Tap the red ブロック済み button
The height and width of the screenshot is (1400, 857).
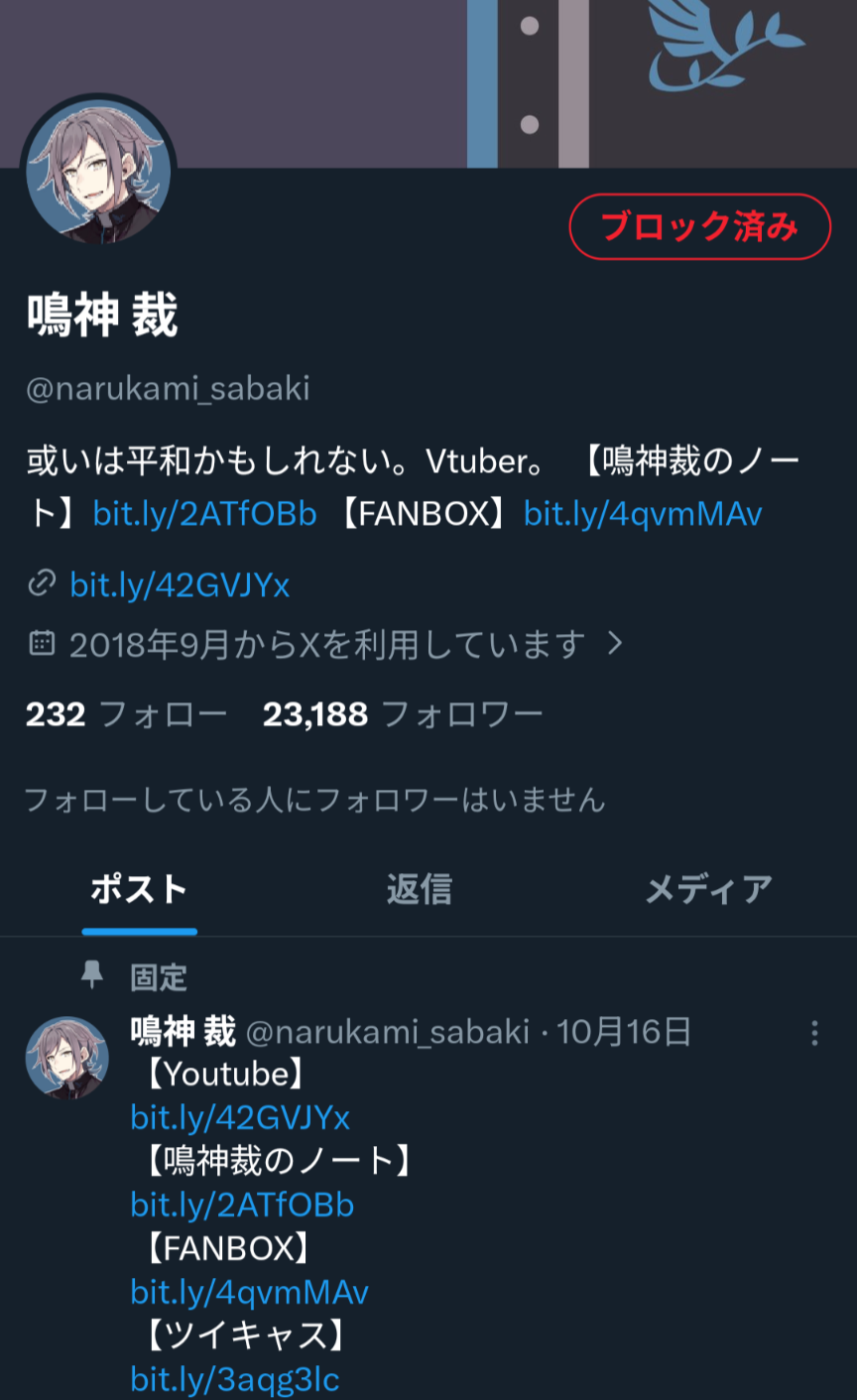pyautogui.click(x=699, y=226)
